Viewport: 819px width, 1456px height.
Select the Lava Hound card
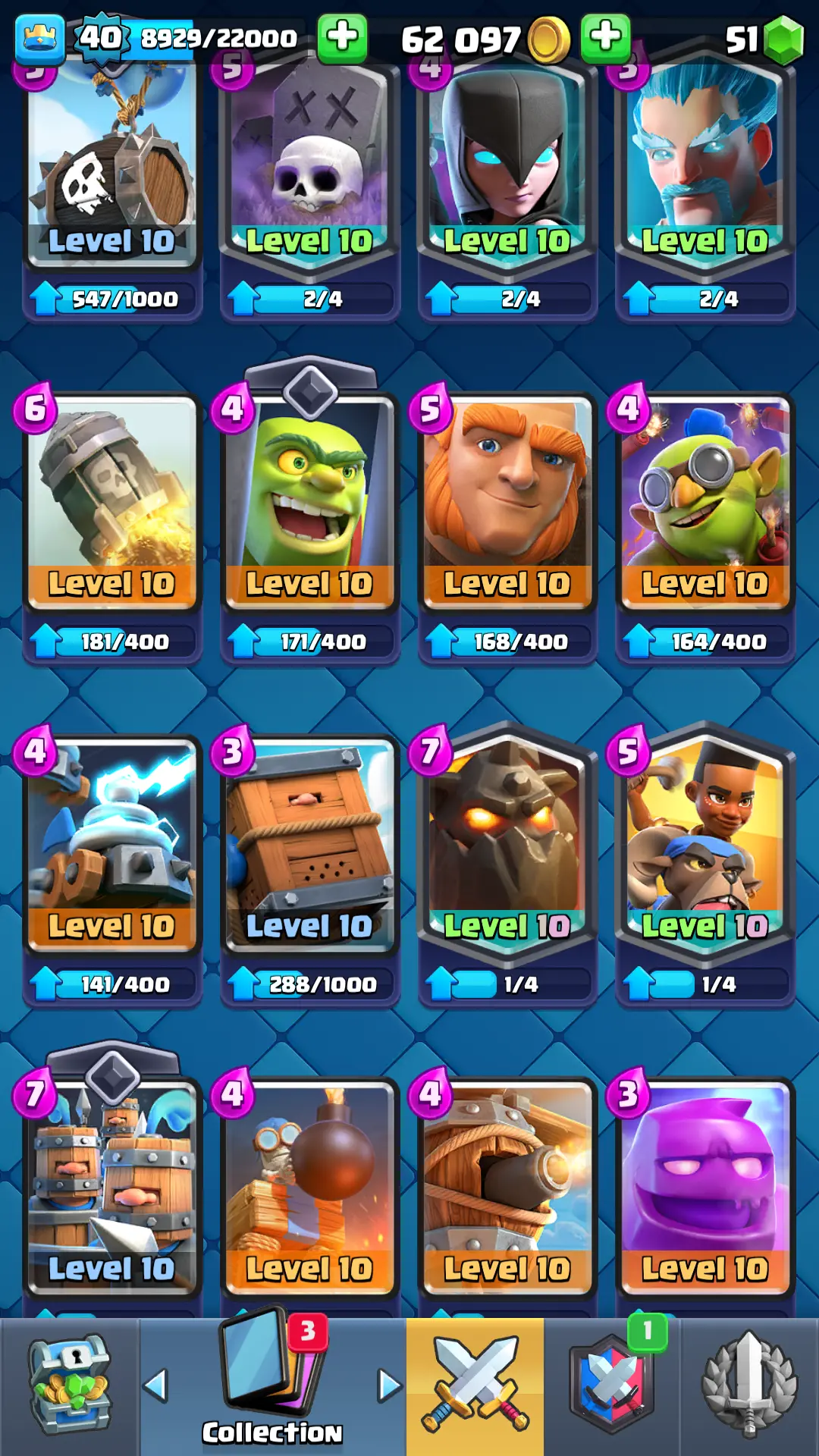click(507, 842)
